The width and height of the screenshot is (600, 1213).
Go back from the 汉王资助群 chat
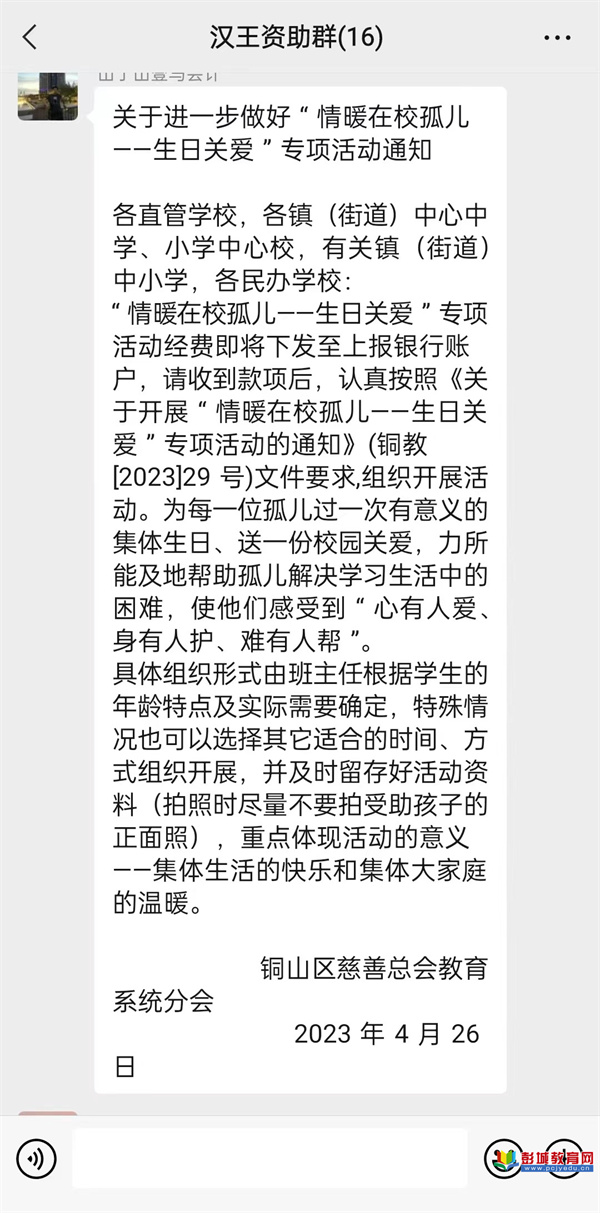pos(30,38)
